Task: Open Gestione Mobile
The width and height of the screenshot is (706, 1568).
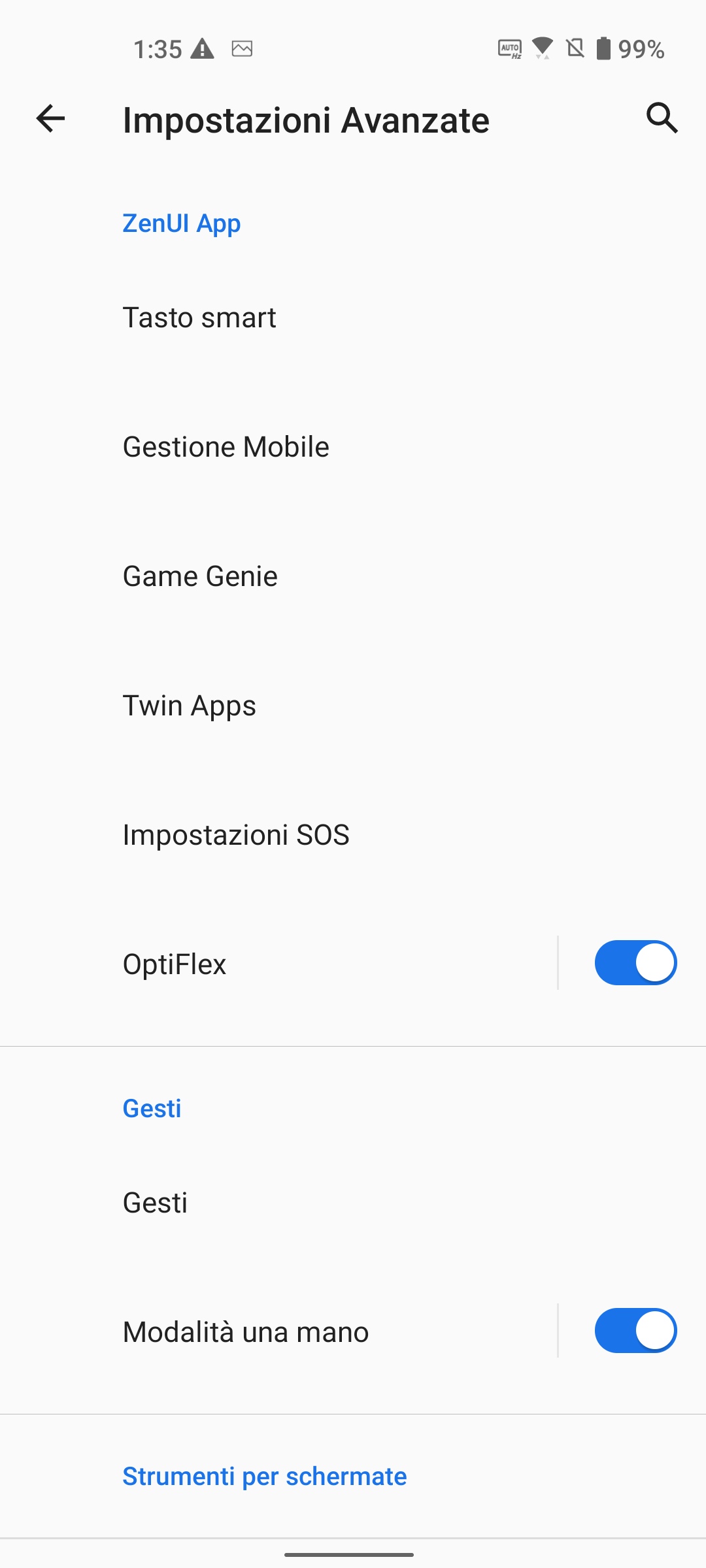Action: [x=353, y=447]
